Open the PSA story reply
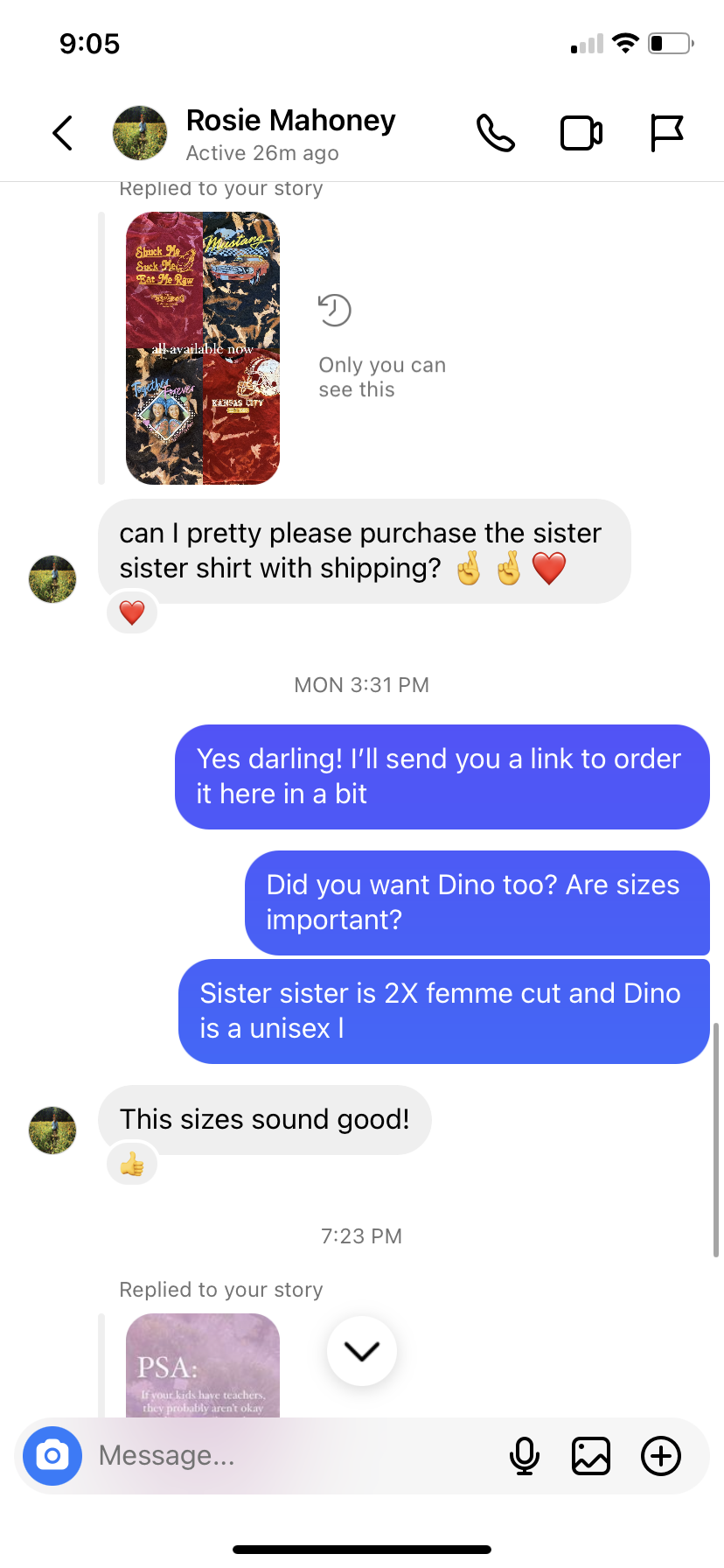Screen dimensions: 724x1568 (x=203, y=1365)
